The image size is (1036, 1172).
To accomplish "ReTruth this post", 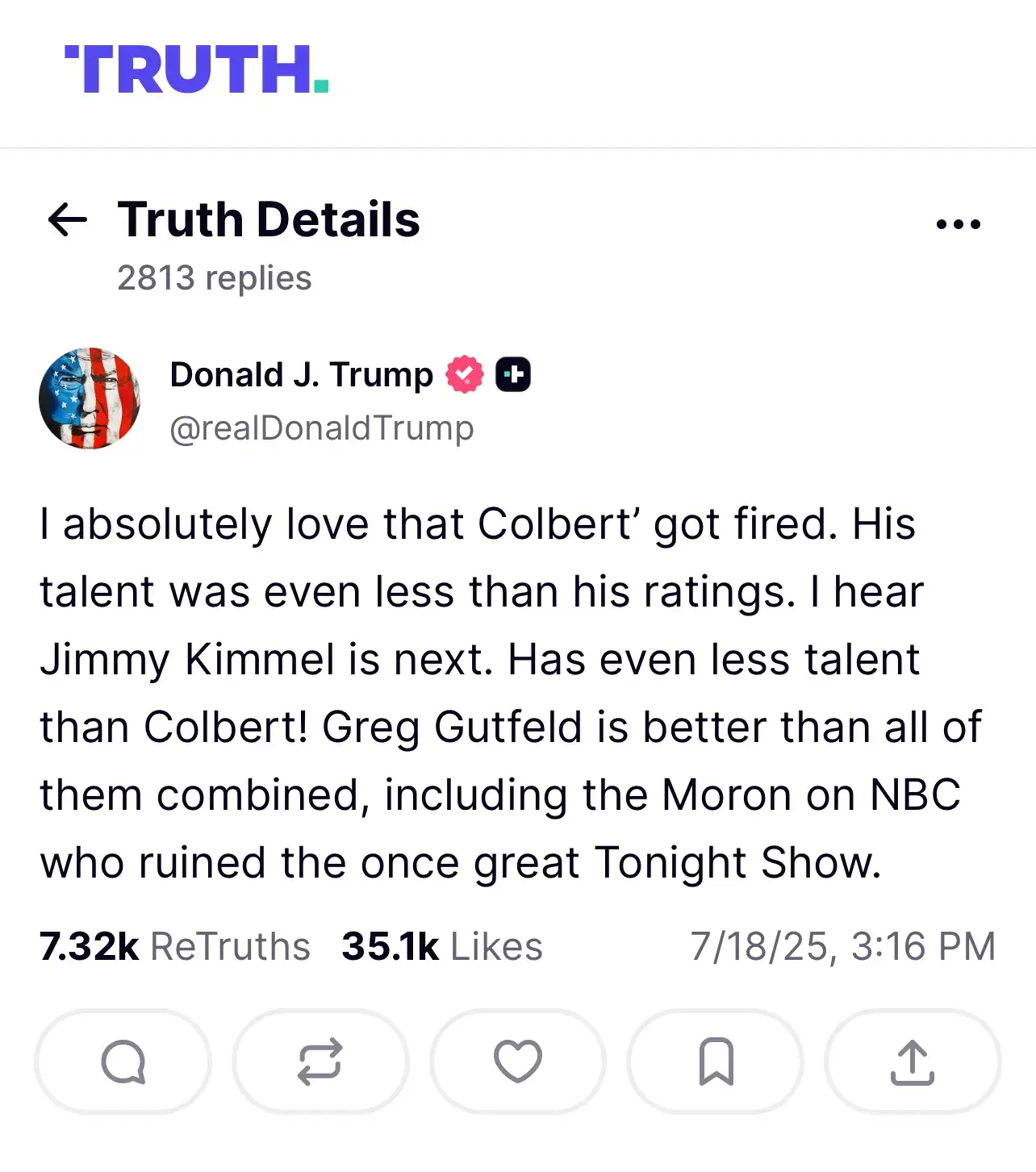I will click(320, 1061).
